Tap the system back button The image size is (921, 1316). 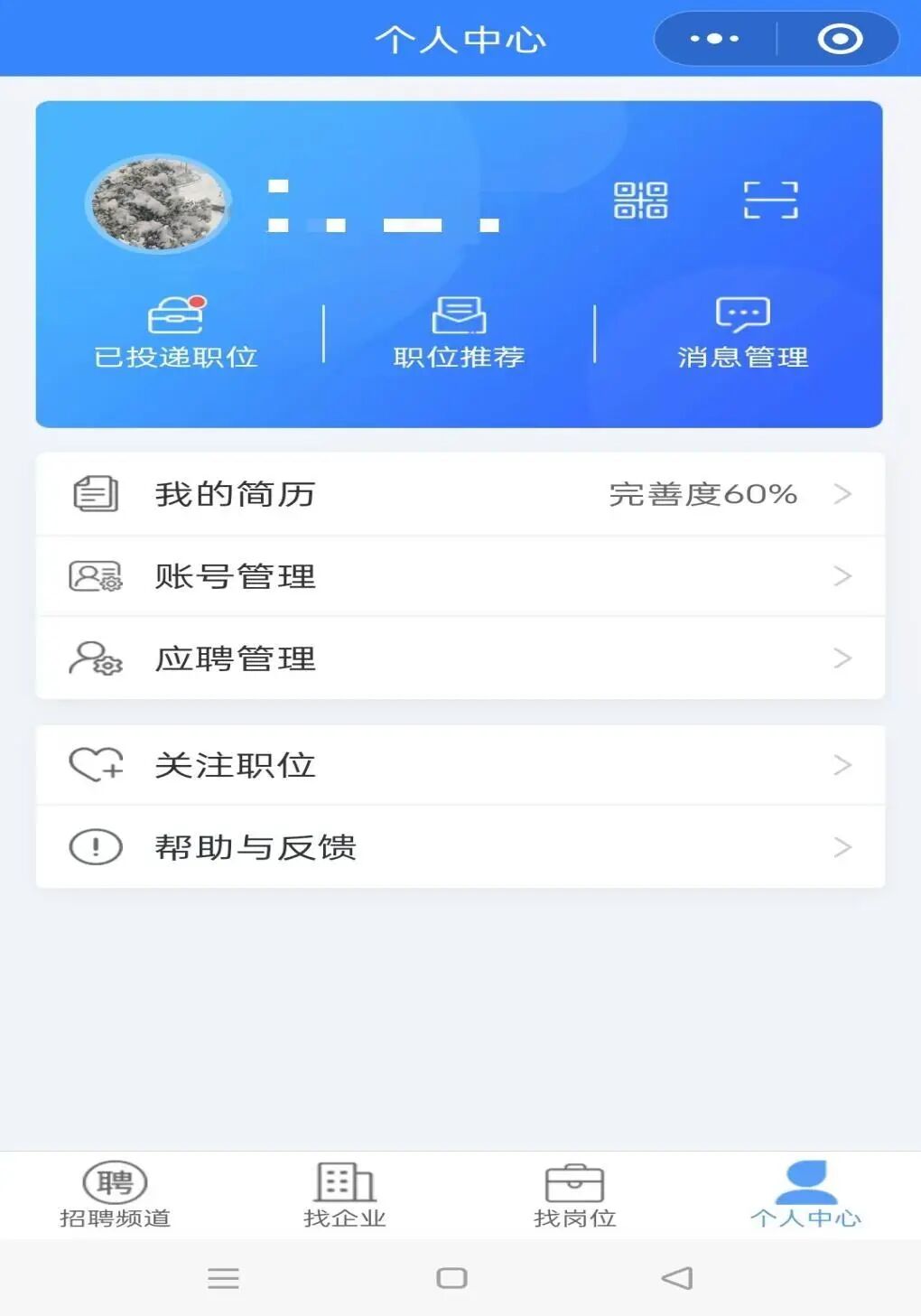(677, 1278)
